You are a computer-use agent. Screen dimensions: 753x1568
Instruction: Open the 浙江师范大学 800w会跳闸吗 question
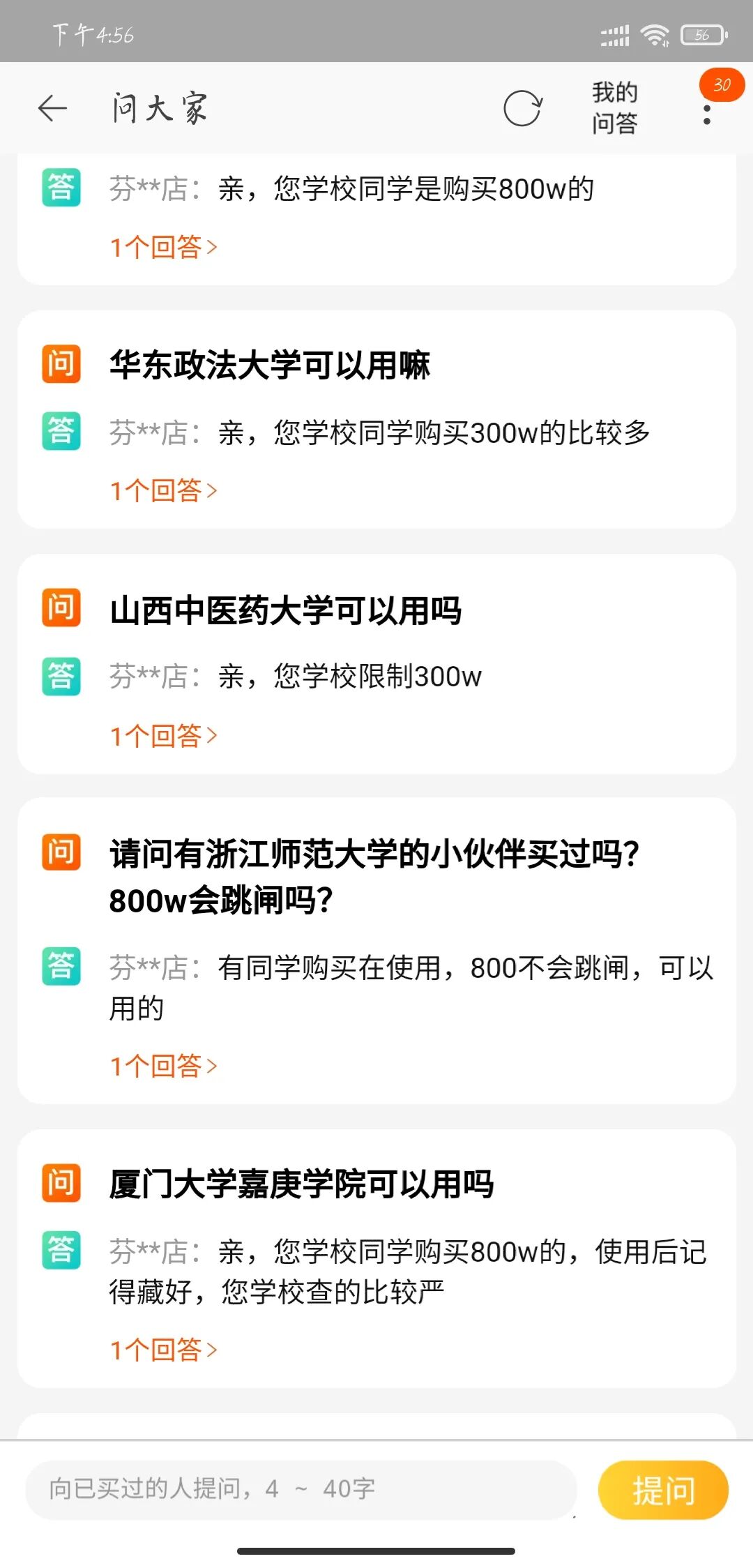pos(374,877)
